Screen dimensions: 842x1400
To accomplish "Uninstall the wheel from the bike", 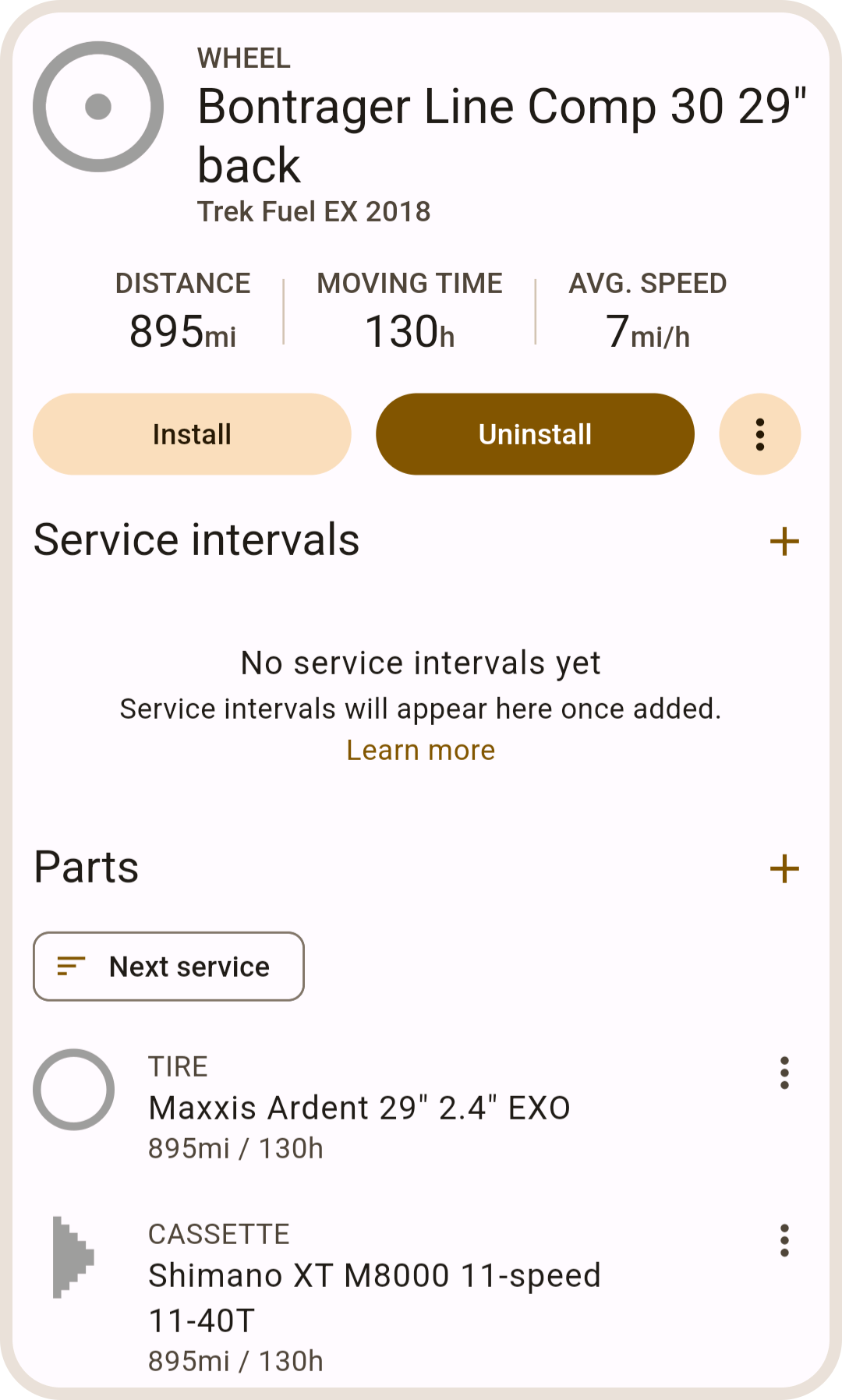I will coord(535,434).
